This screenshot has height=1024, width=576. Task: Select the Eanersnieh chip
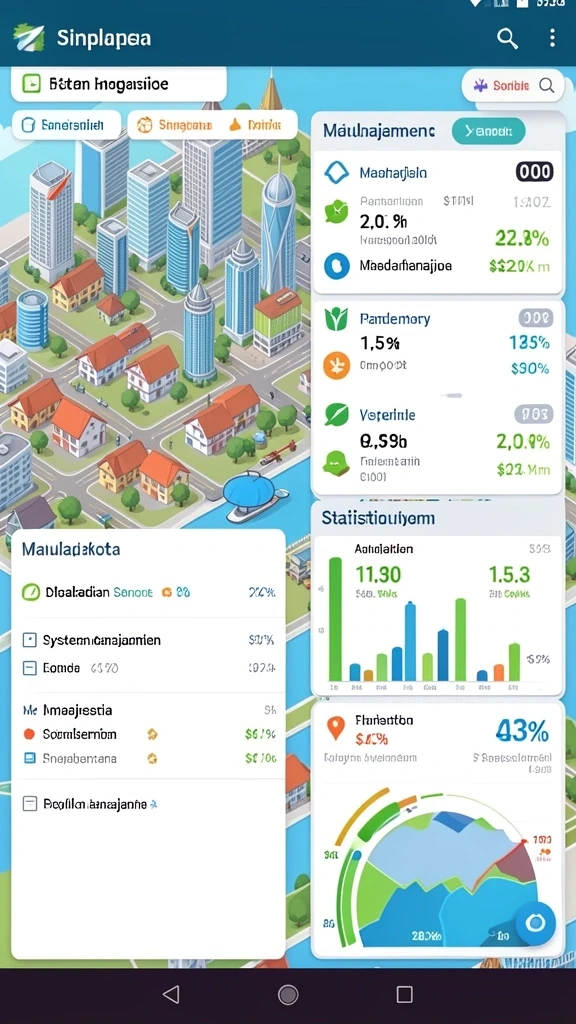point(67,125)
